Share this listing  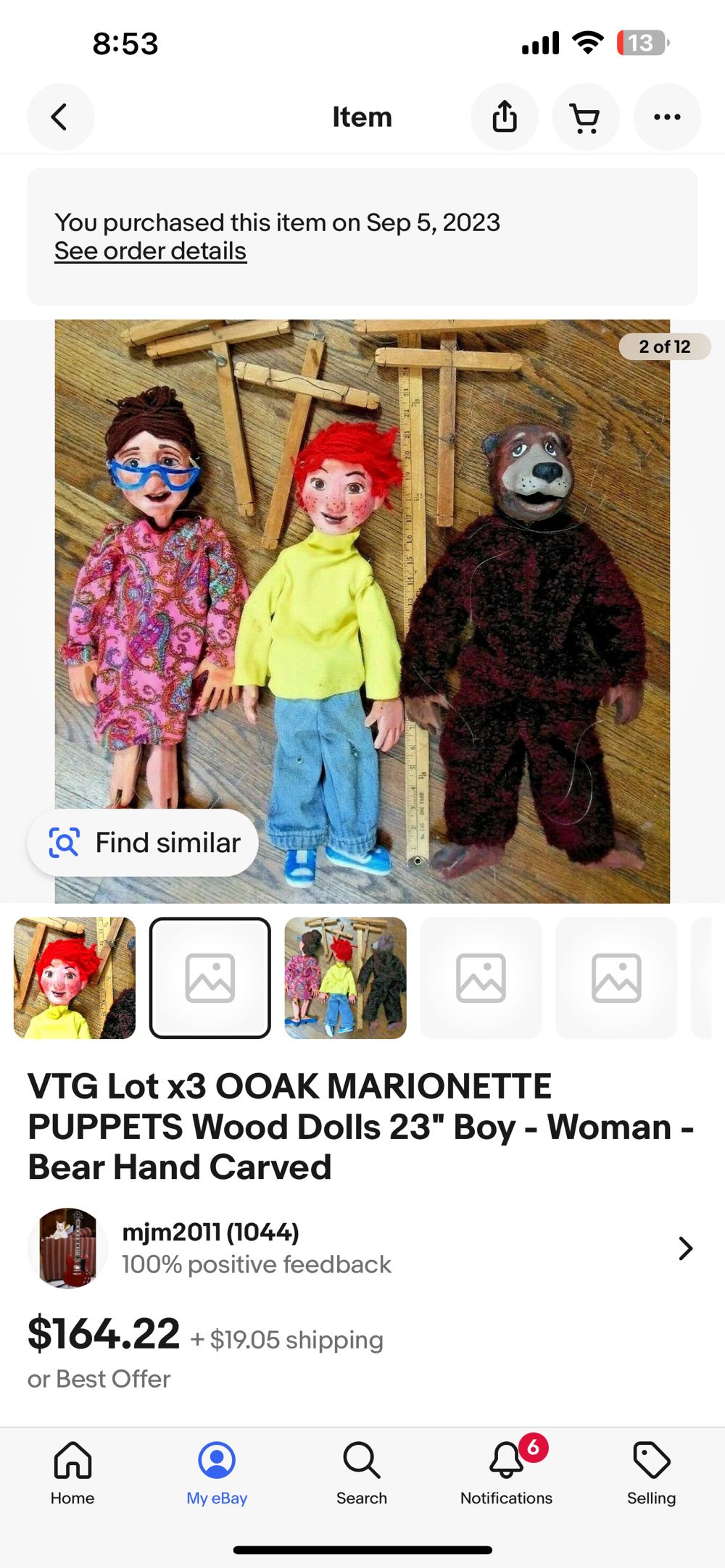505,117
